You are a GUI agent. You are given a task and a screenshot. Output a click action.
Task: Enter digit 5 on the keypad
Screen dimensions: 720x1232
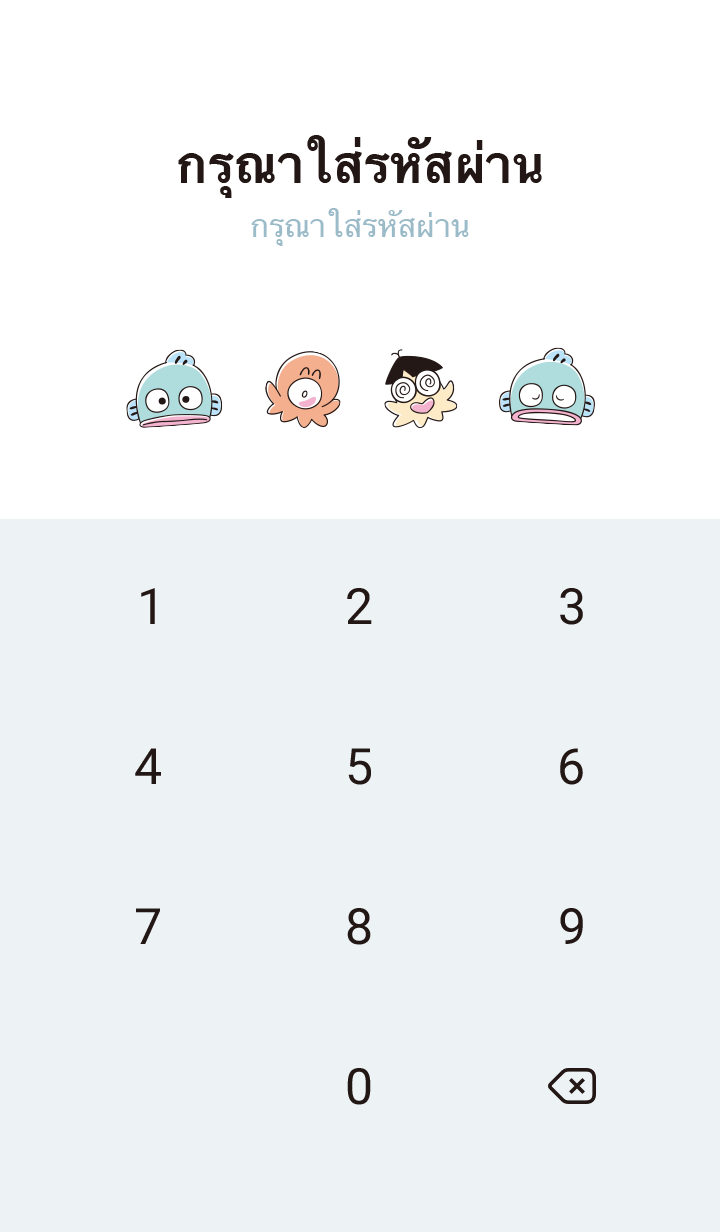coord(359,767)
